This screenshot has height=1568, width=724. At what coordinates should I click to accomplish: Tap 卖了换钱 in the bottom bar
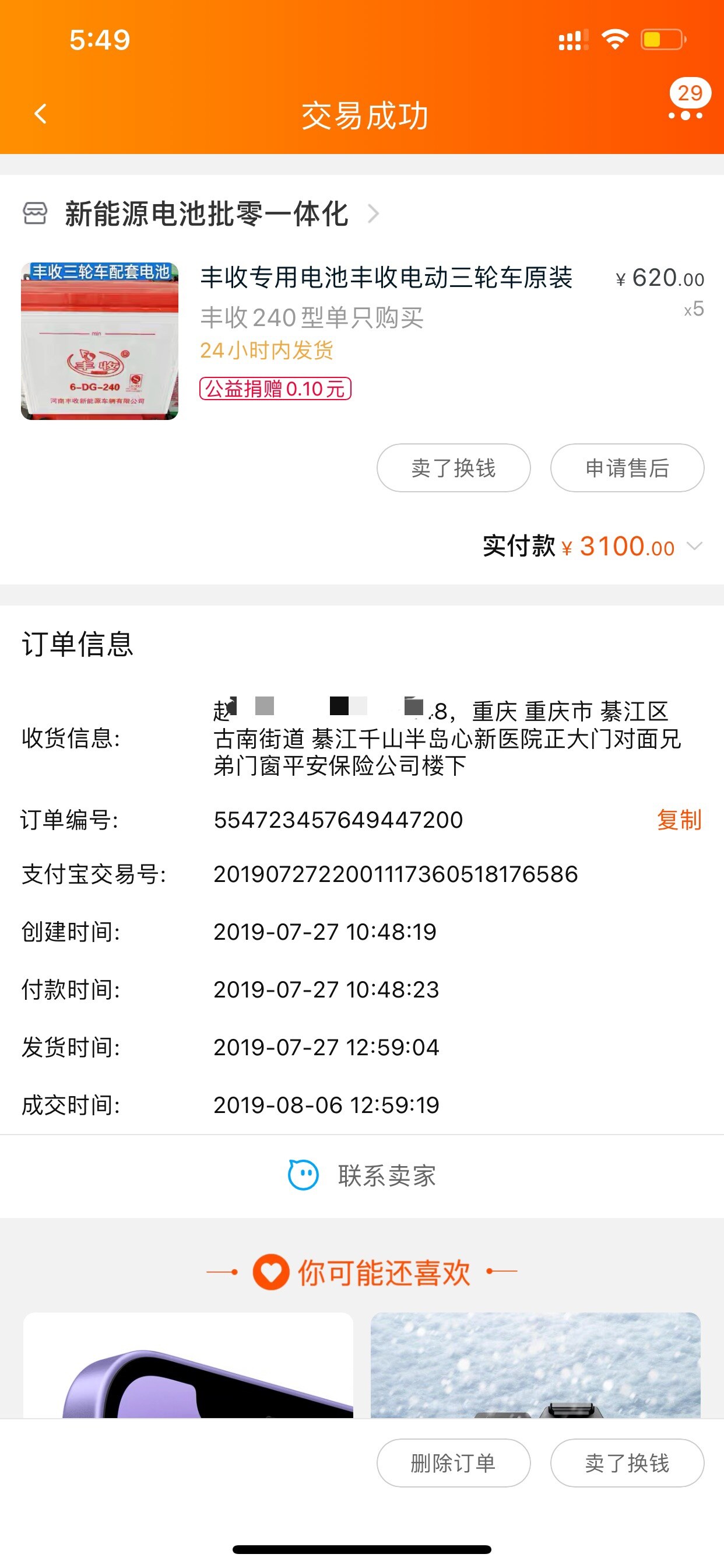(627, 1462)
